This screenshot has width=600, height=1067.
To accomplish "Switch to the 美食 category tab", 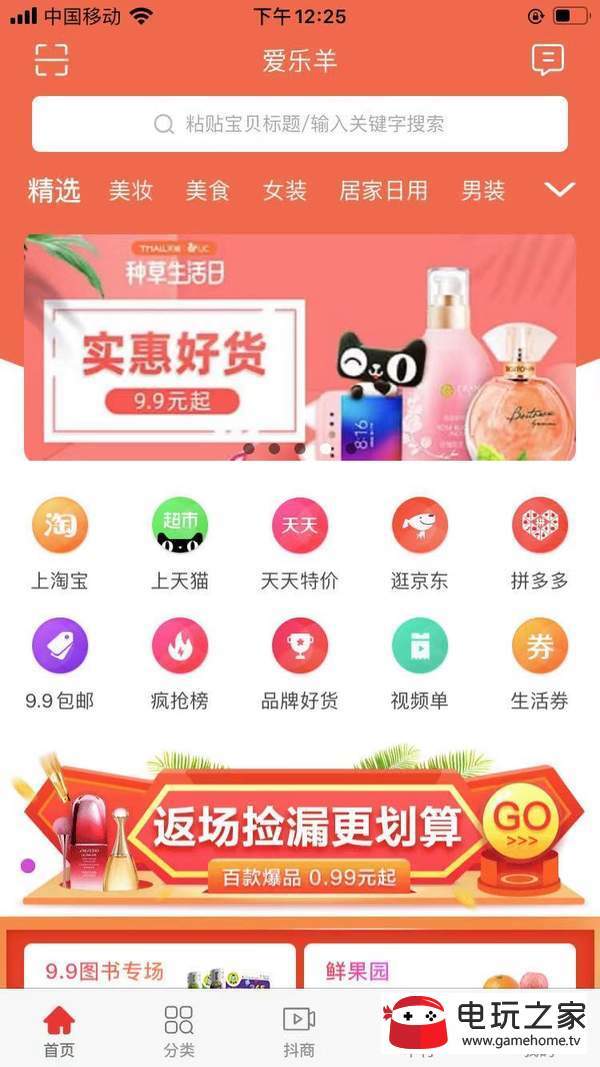I will click(x=208, y=190).
